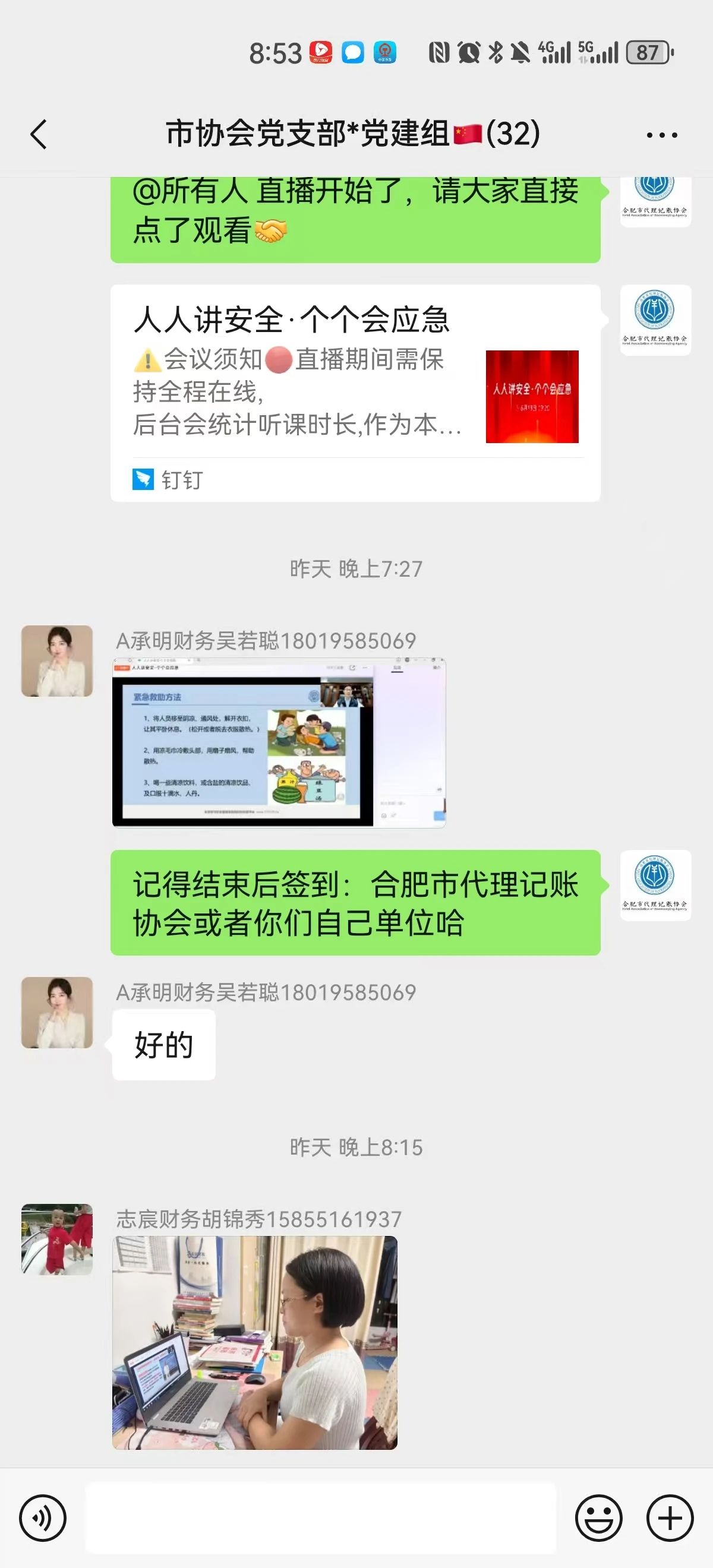Open 吴若聪's avatar next to 好的
Screen dimensions: 713x1568
click(x=56, y=1013)
